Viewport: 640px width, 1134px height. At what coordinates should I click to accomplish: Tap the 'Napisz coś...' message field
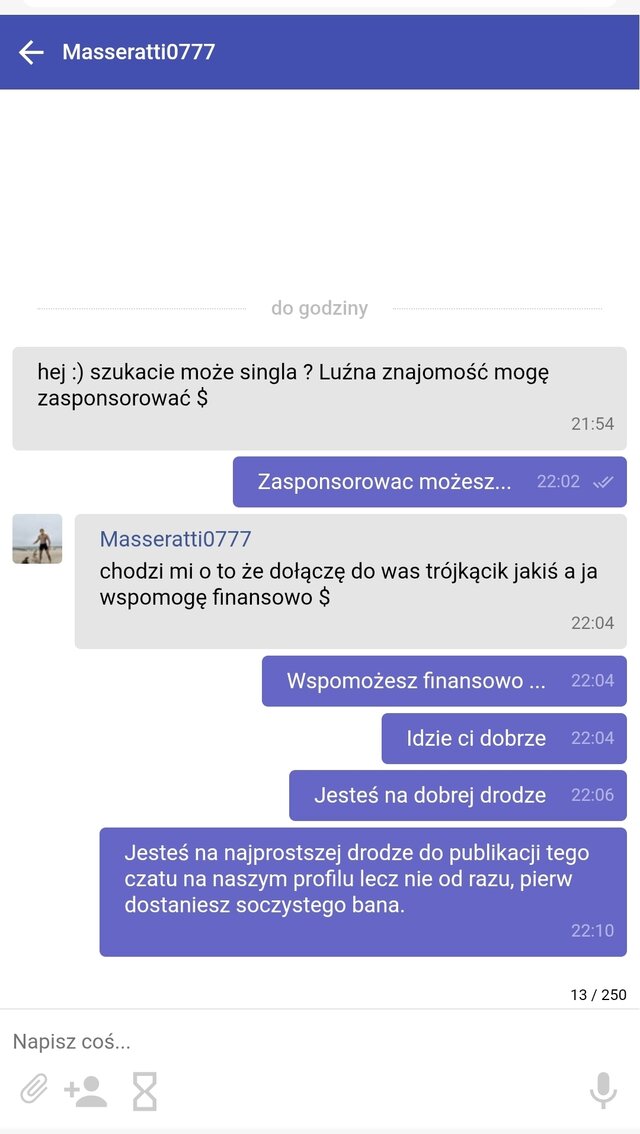300,1041
